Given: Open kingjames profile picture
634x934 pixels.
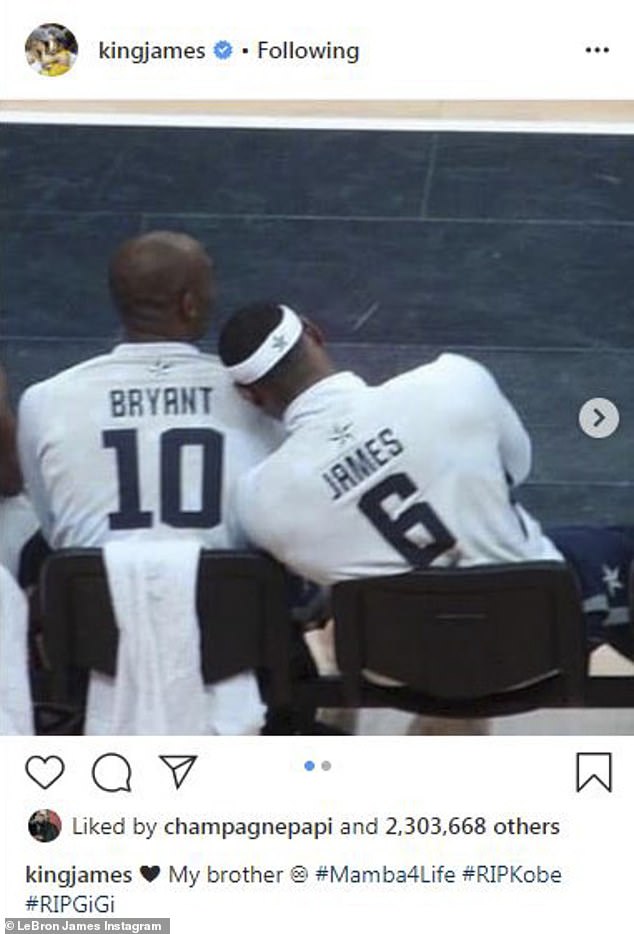Looking at the screenshot, I should pyautogui.click(x=51, y=50).
